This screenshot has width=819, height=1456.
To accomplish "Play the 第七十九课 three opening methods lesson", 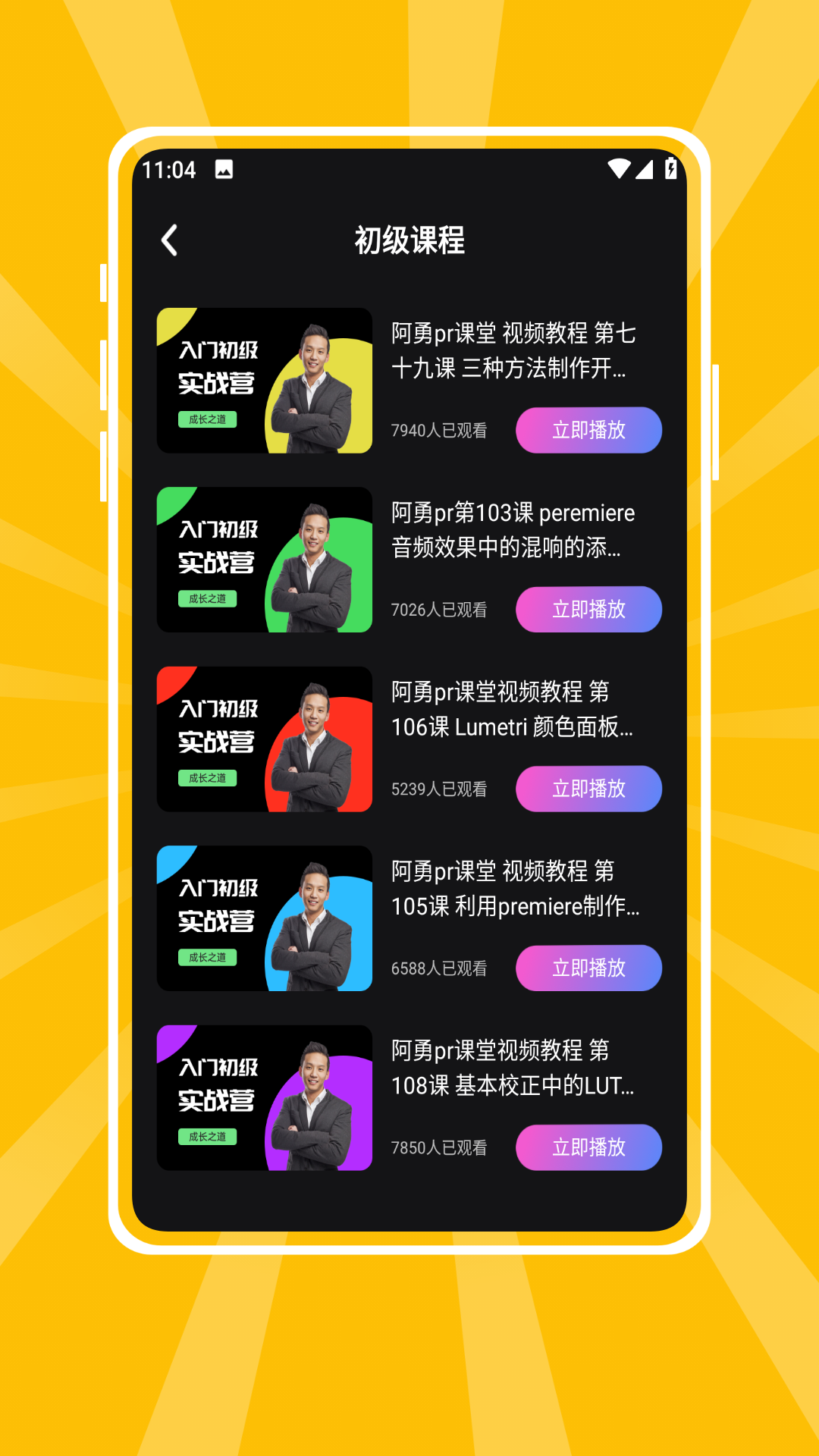I will click(x=588, y=430).
